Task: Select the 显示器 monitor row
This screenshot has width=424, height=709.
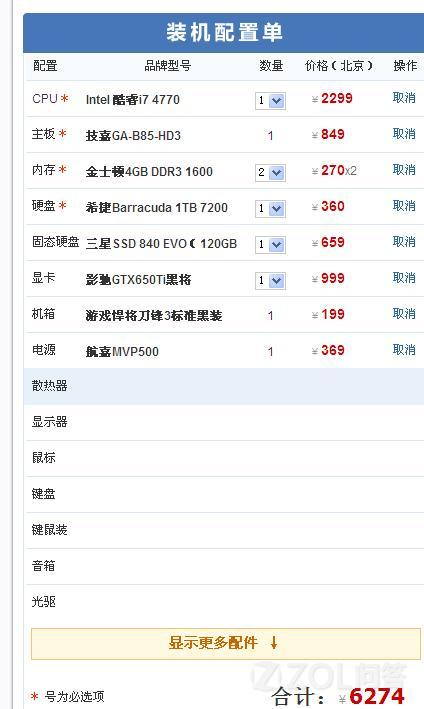Action: pyautogui.click(x=224, y=422)
